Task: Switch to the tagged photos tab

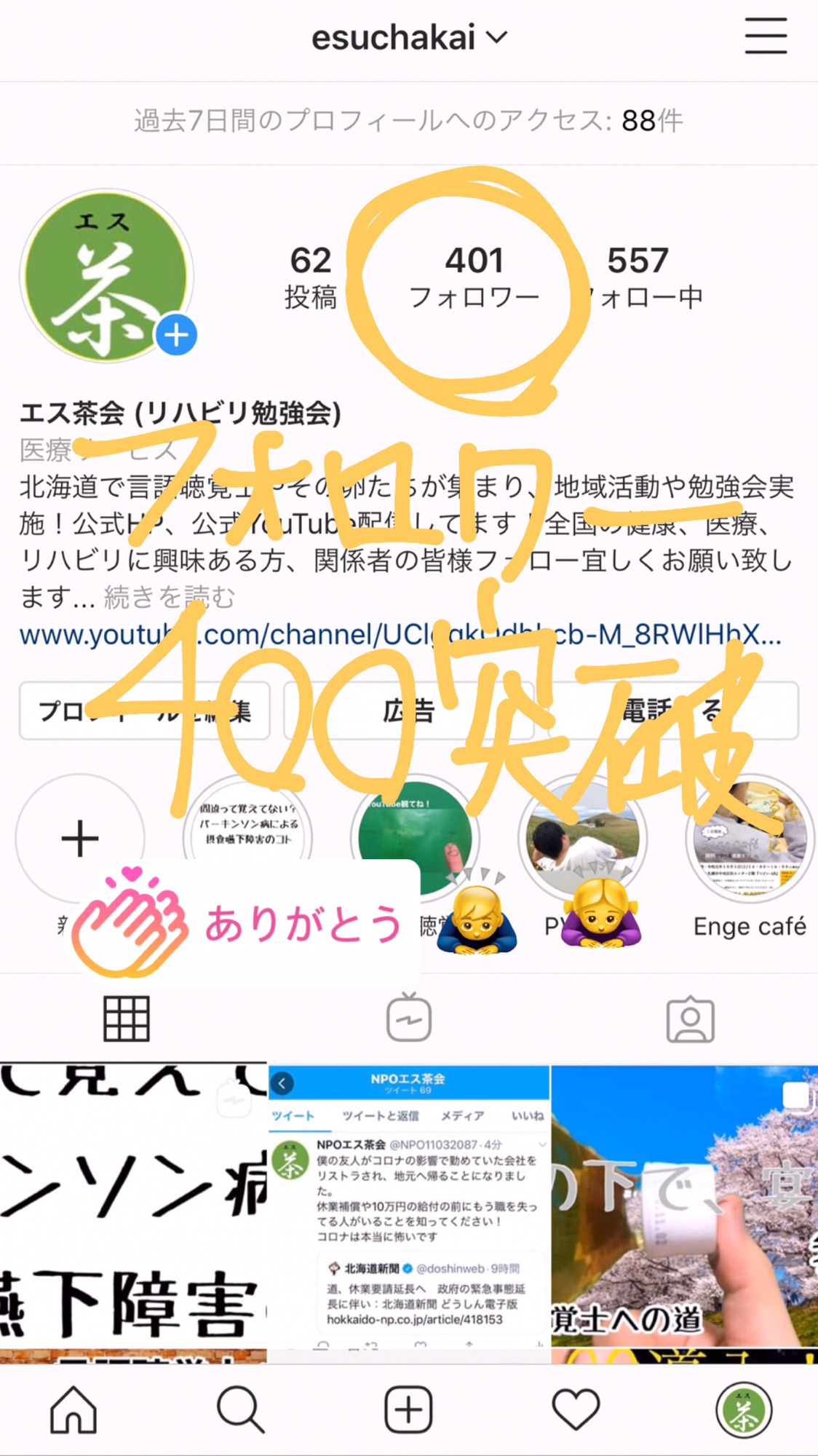Action: (690, 1019)
